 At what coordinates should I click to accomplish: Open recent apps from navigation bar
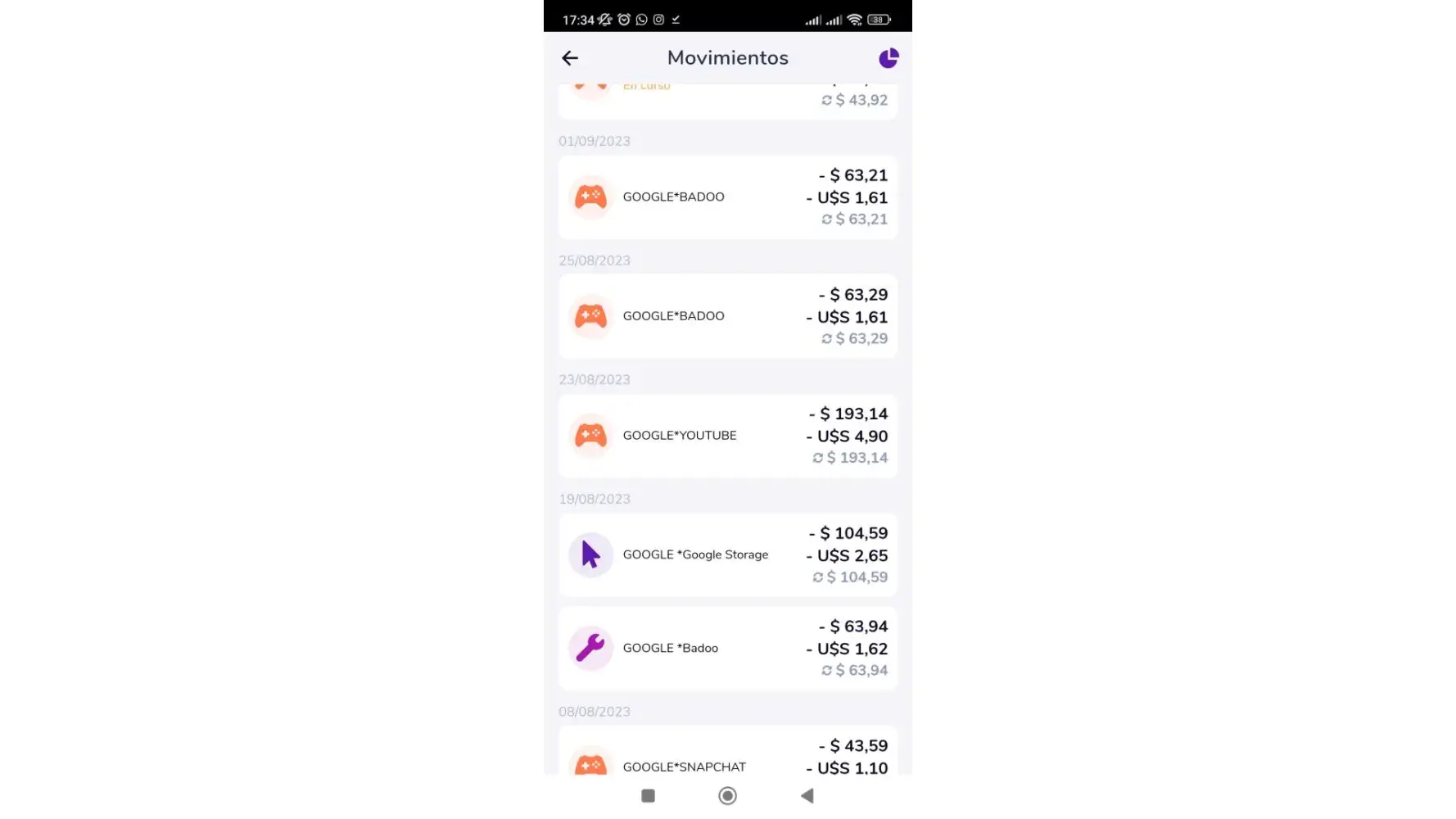[648, 795]
